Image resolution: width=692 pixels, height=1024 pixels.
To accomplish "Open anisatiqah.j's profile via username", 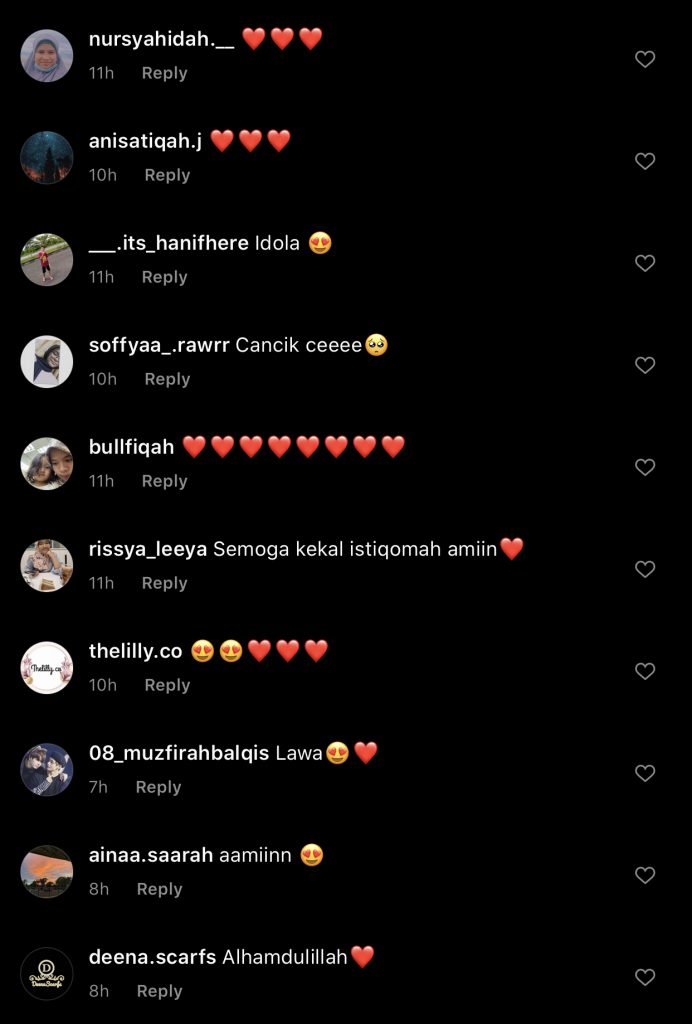I will click(145, 141).
